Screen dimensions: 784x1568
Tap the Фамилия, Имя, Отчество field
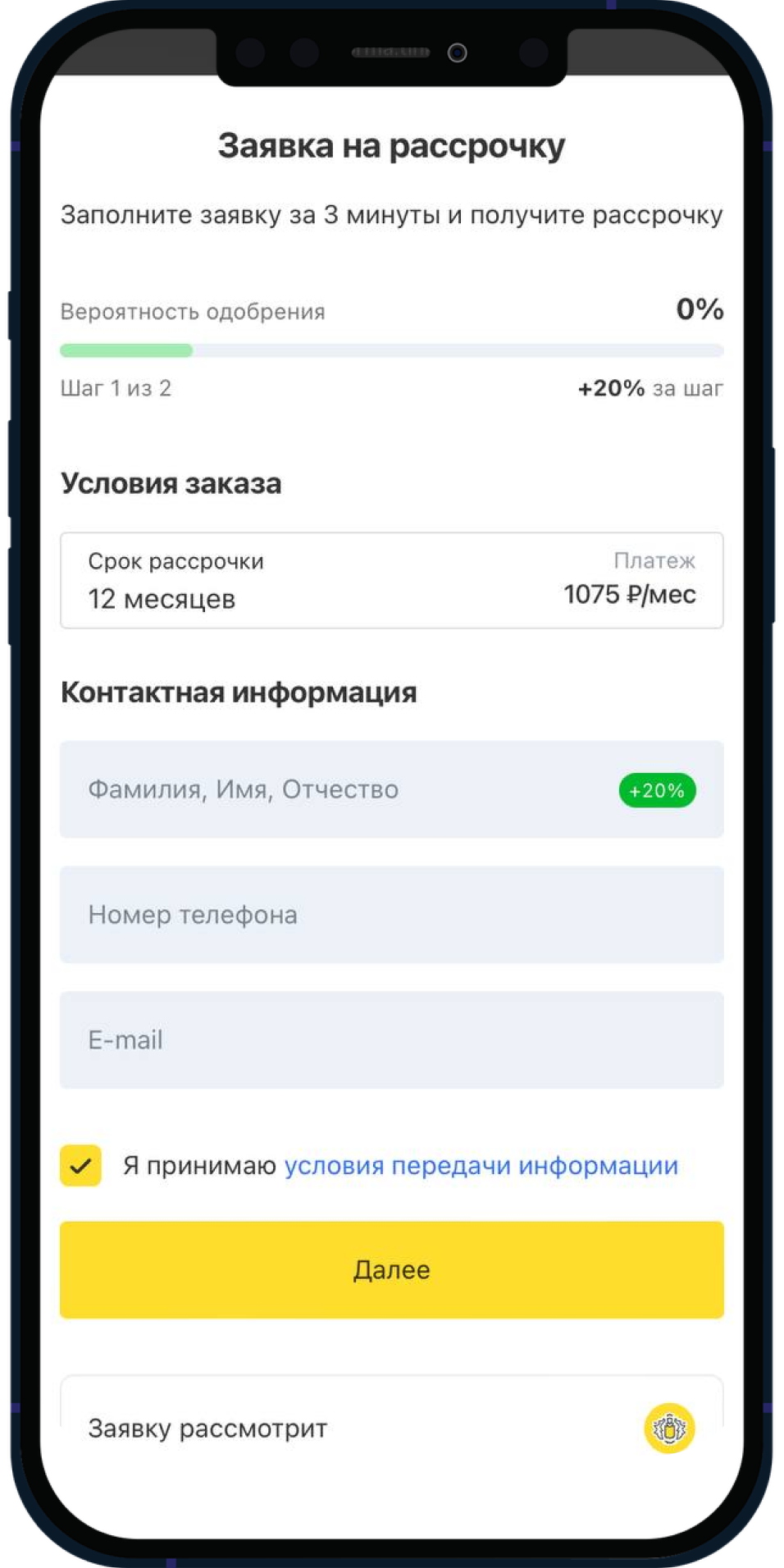(x=344, y=789)
